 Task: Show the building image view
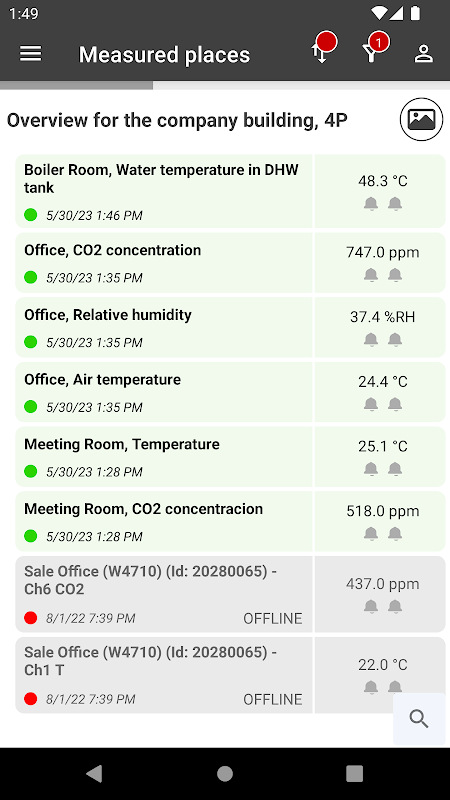[x=421, y=119]
